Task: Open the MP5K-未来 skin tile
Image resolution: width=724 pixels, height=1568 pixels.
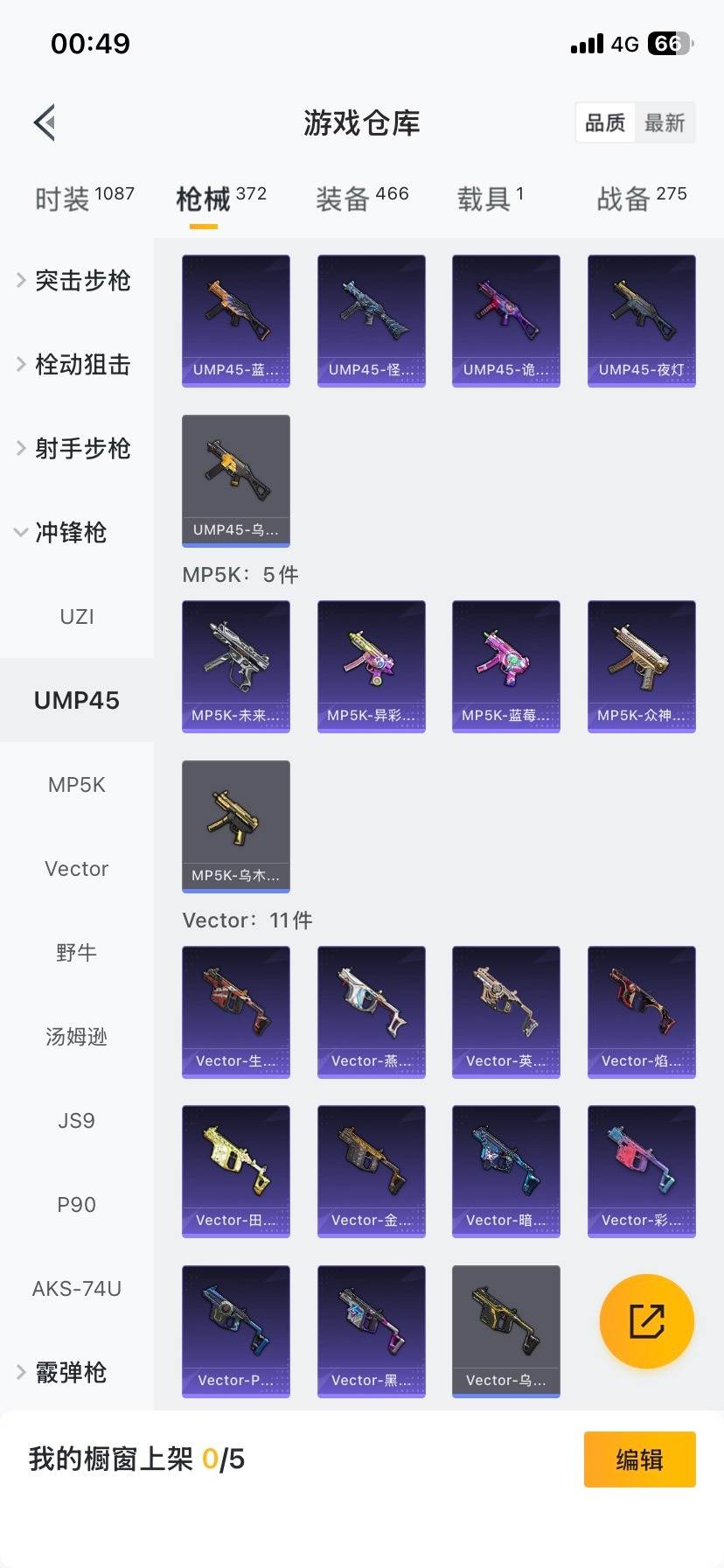Action: (x=235, y=666)
